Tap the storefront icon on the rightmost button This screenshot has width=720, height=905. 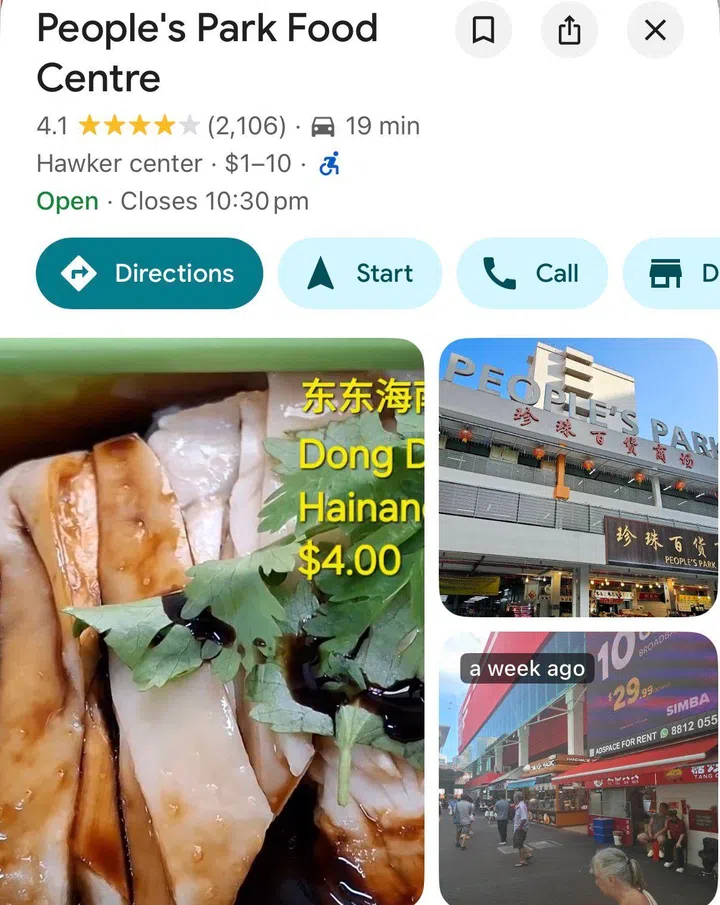(664, 273)
